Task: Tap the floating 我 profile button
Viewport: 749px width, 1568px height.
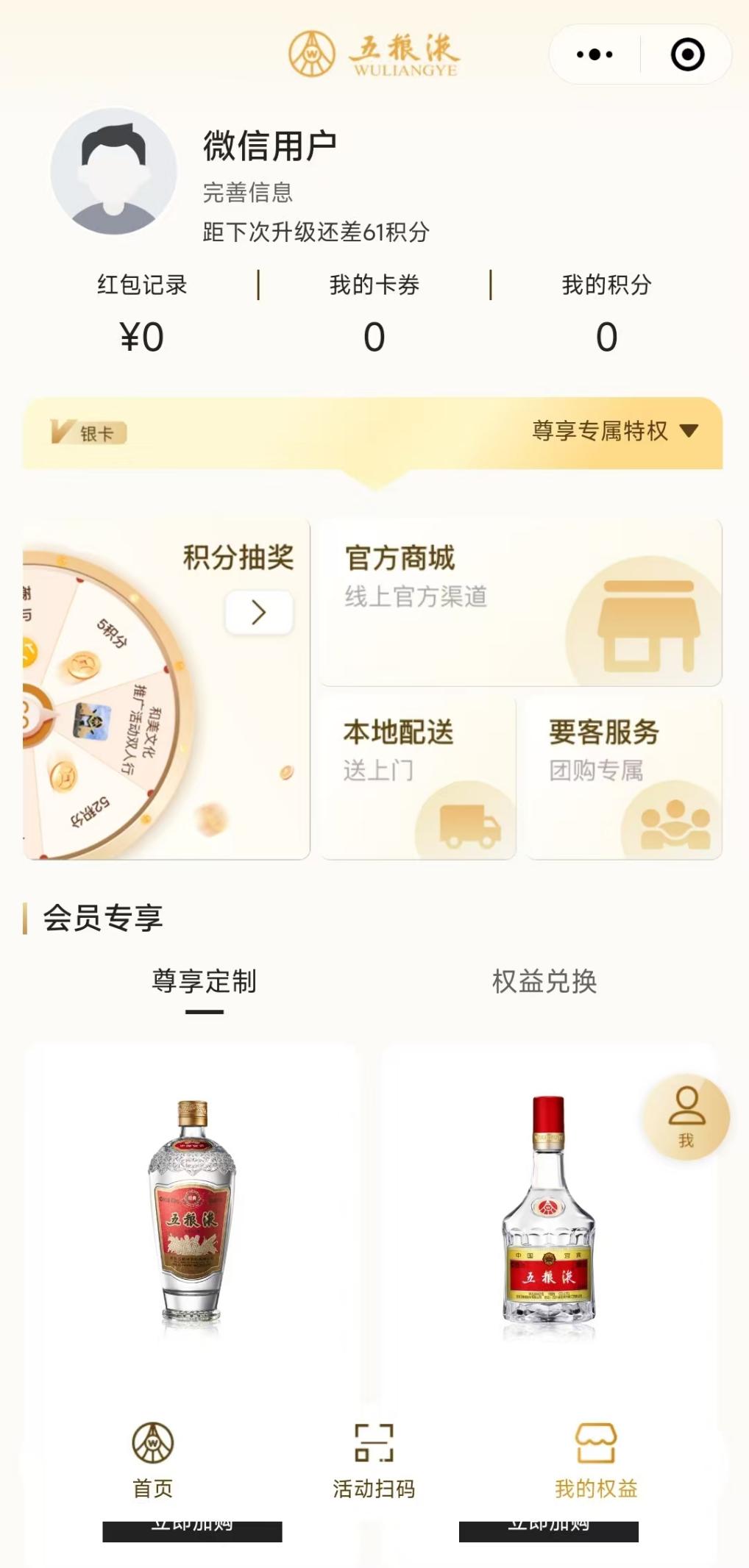Action: pos(686,1116)
